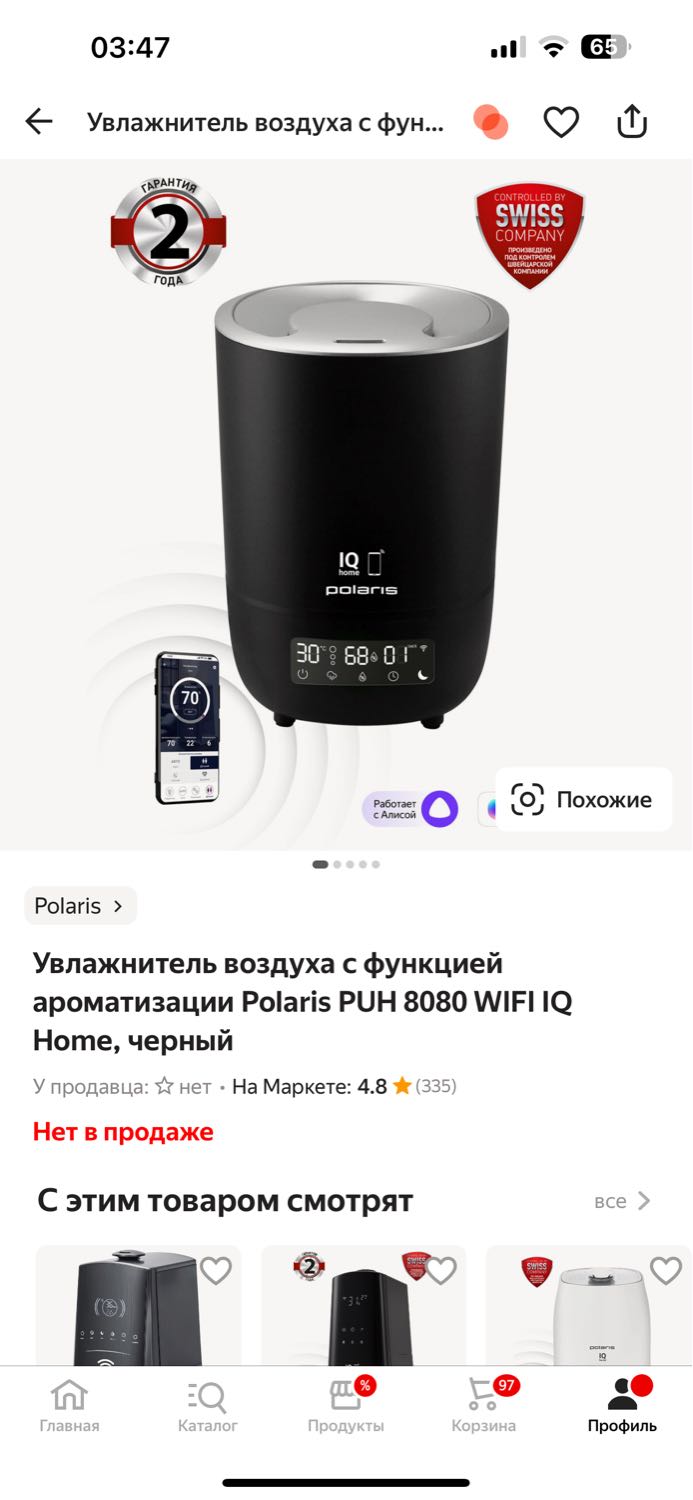The image size is (693, 1500).
Task: Open the Корзина cart tab
Action: coord(484,1406)
